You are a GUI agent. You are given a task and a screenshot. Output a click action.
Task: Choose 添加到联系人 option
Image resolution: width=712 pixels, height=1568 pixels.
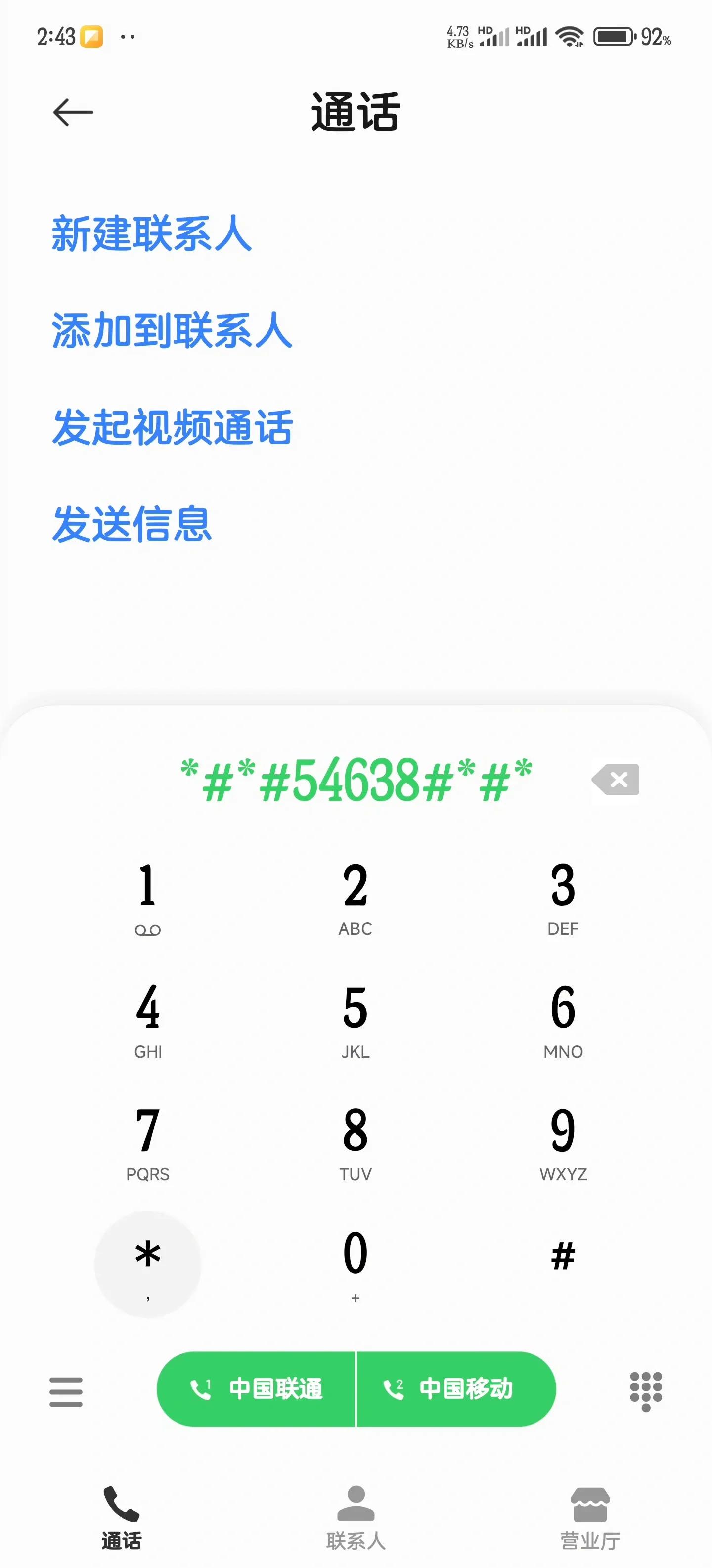click(x=172, y=330)
